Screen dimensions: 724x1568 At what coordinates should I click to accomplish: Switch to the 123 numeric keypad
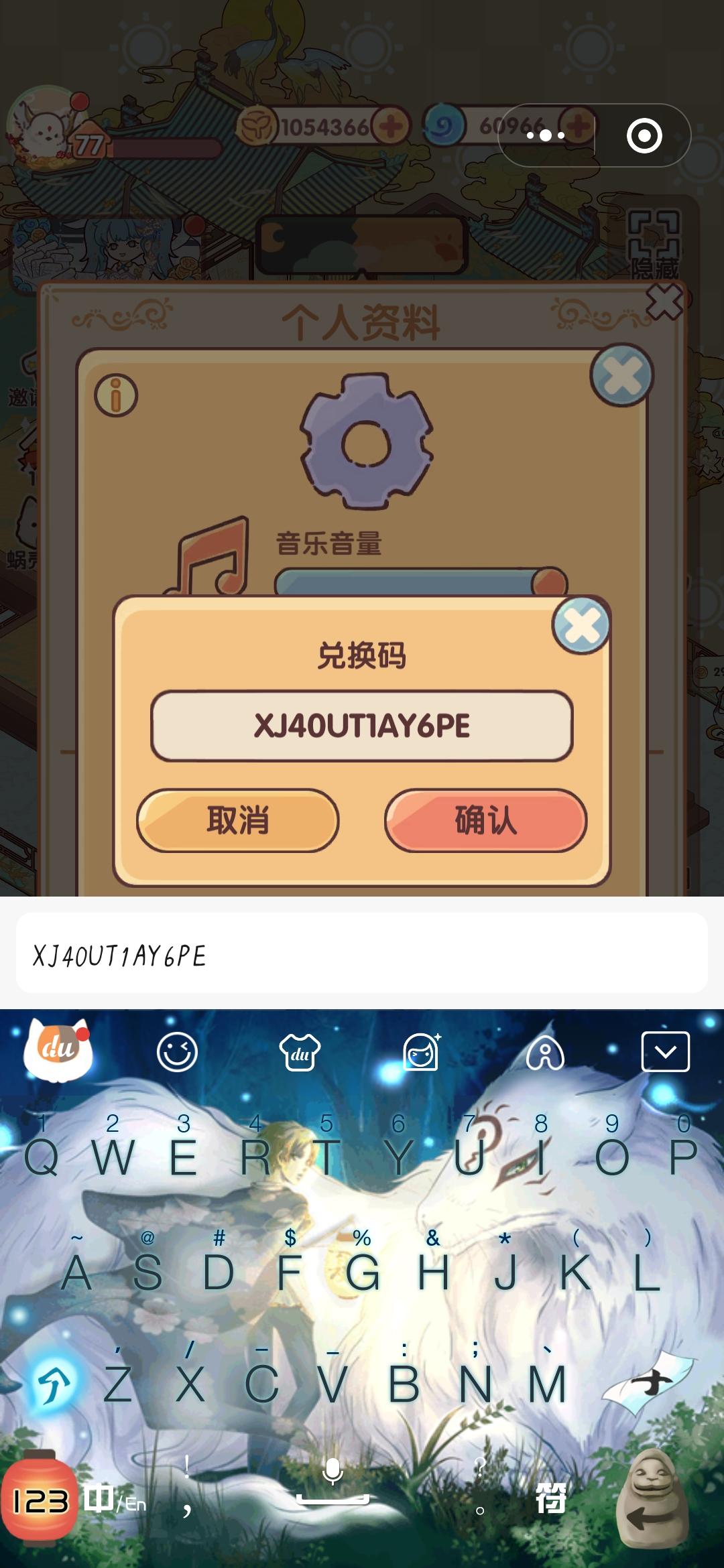click(x=40, y=1498)
